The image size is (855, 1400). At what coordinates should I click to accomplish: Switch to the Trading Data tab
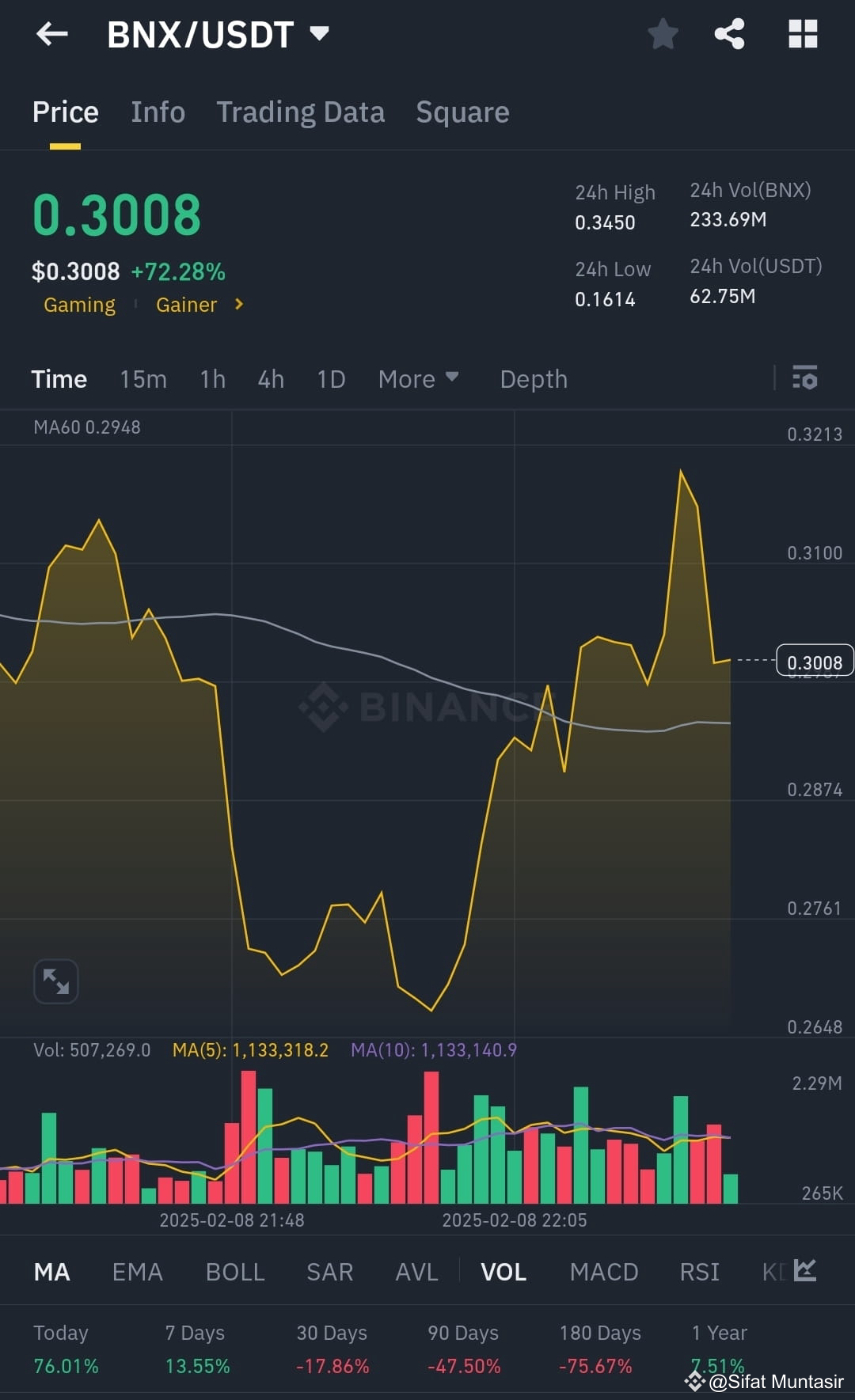tap(301, 112)
